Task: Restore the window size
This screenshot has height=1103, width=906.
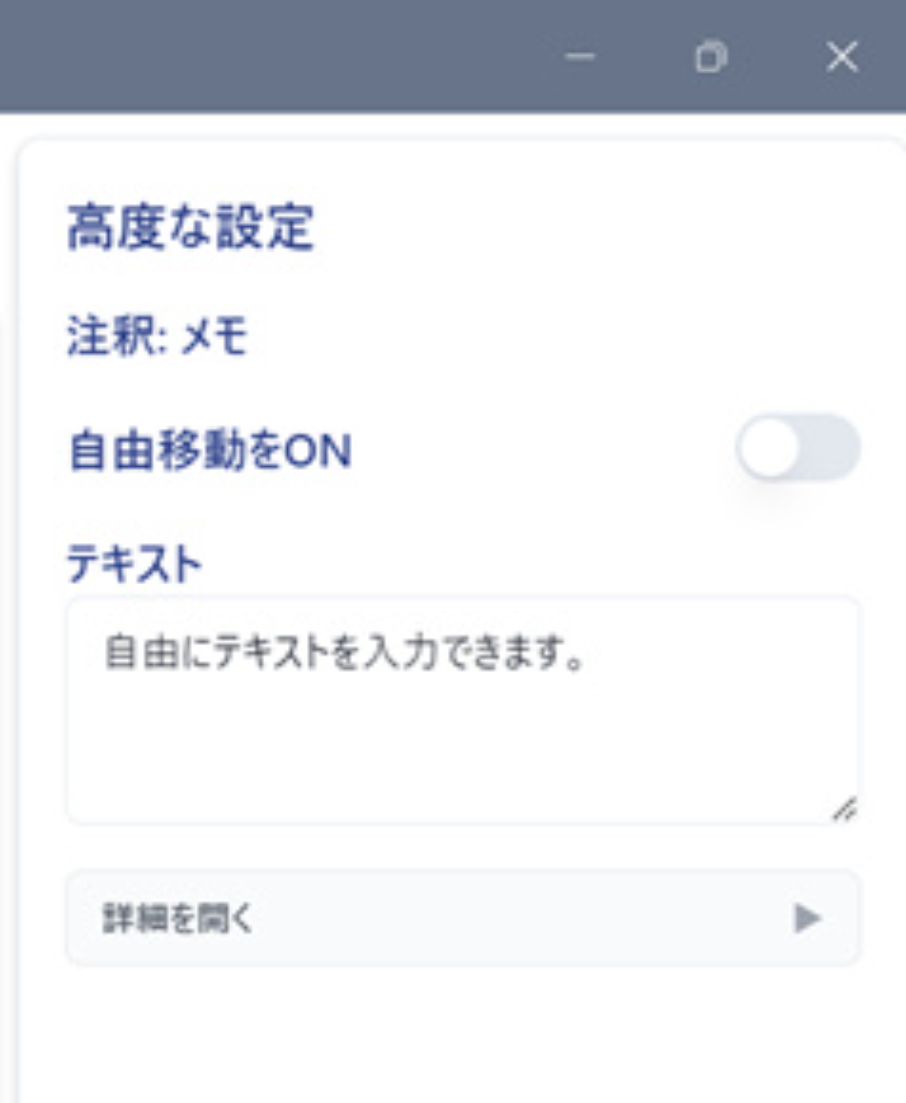Action: pos(710,57)
